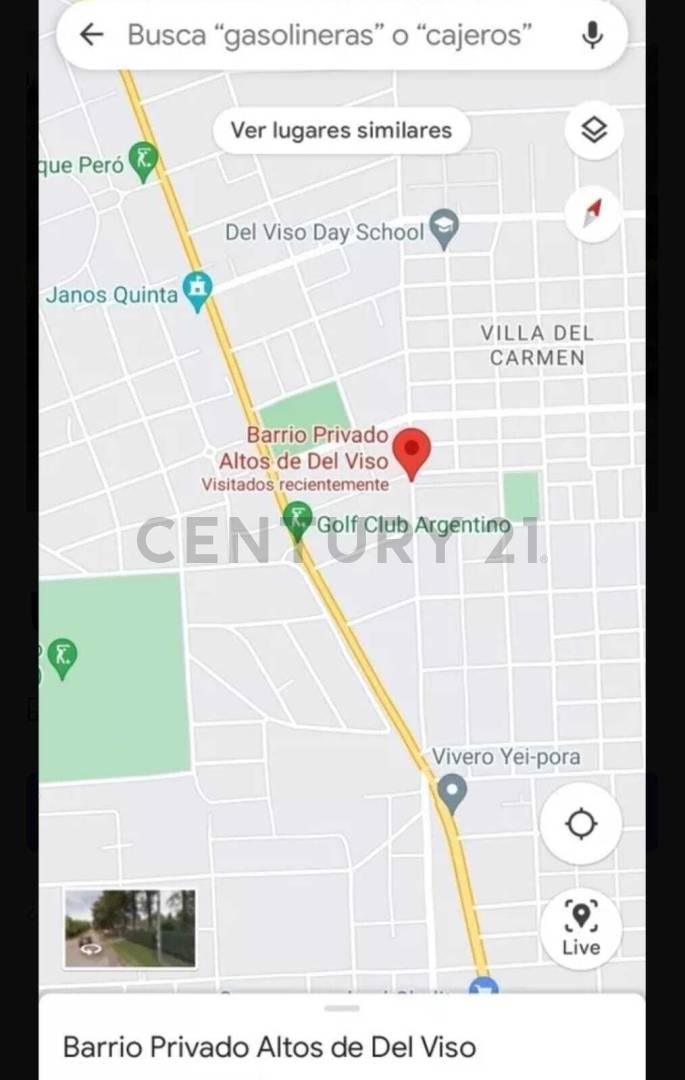Center the map on my location

coord(581,824)
